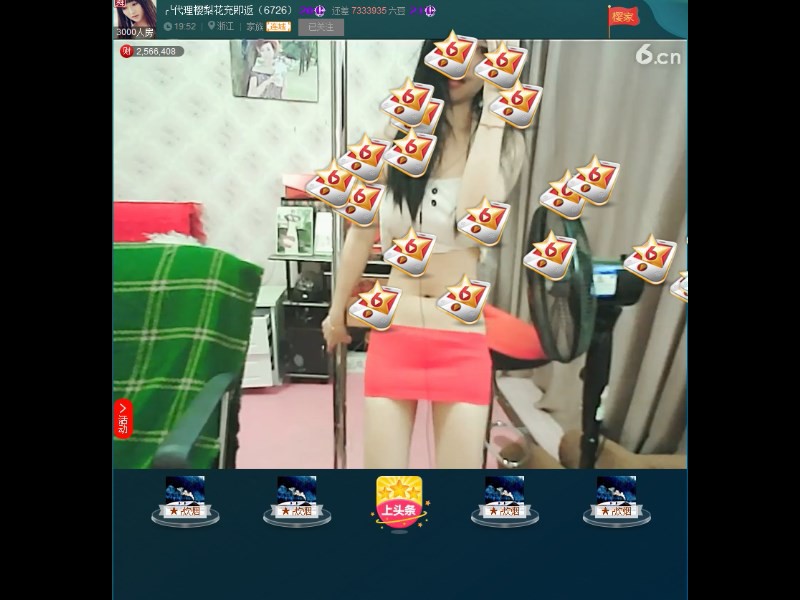Expand the red 活动 side tab
800x600 pixels.
click(x=123, y=418)
